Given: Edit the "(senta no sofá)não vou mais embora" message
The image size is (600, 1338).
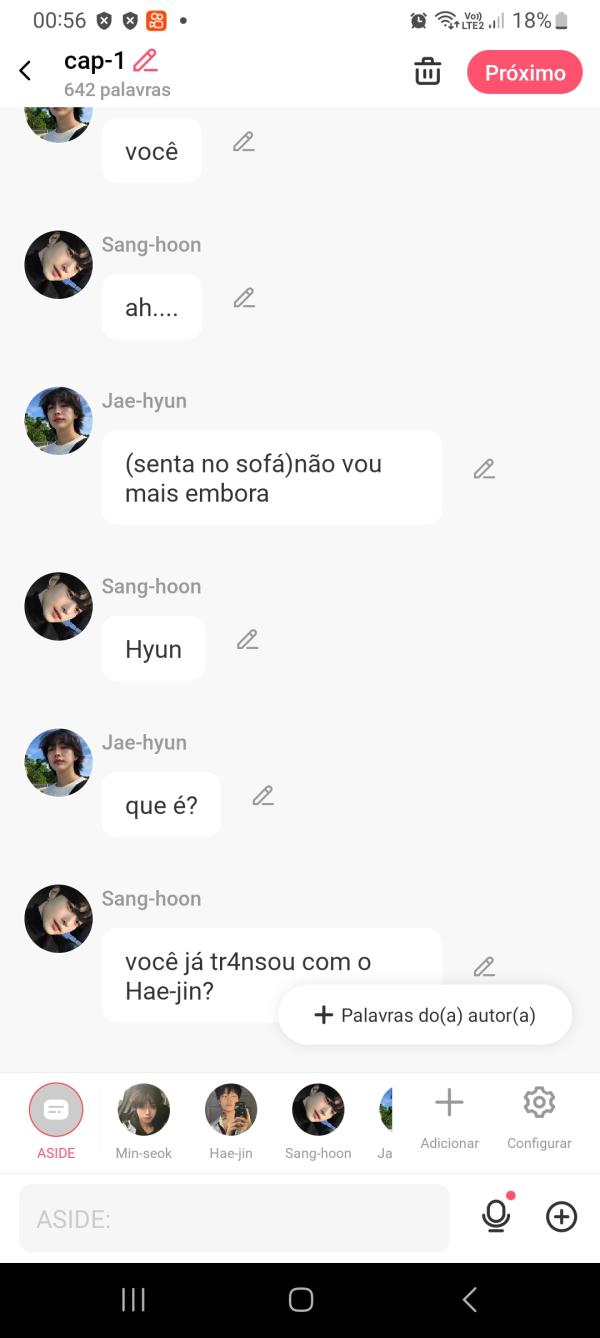Looking at the screenshot, I should coord(484,469).
